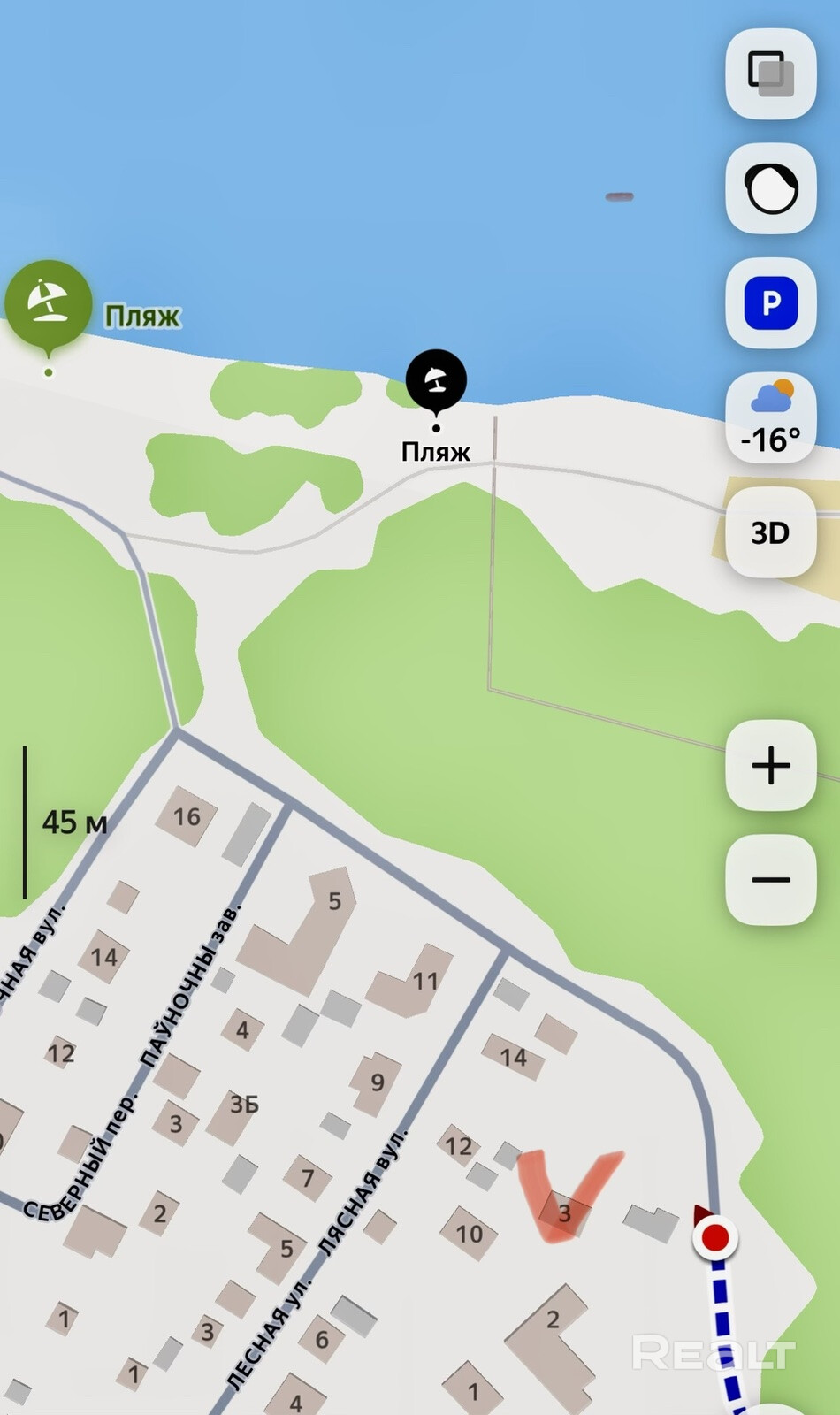Viewport: 840px width, 1415px height.
Task: Open the map layers button
Action: coord(770,73)
